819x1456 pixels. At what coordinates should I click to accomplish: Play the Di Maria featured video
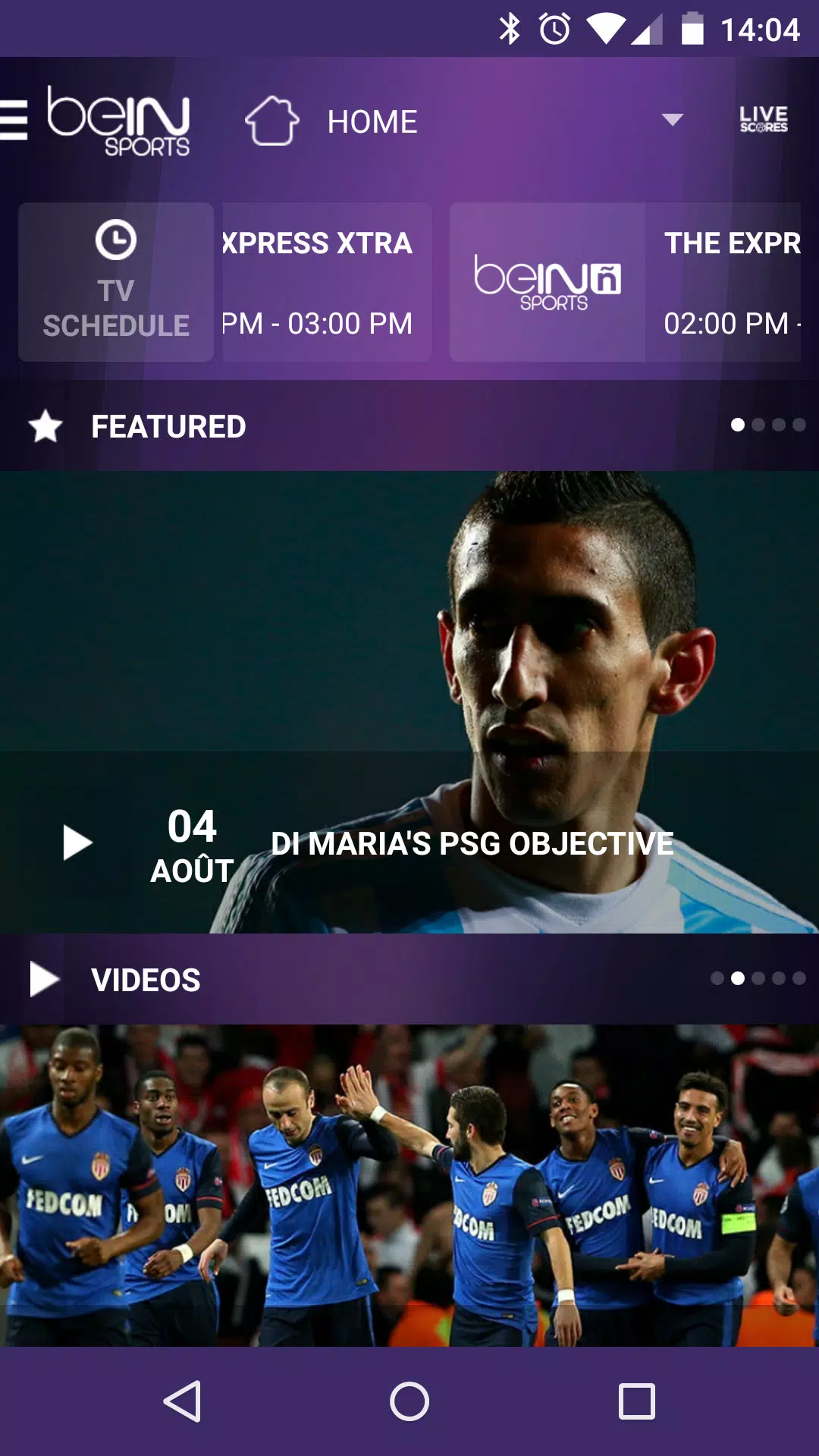tap(76, 840)
